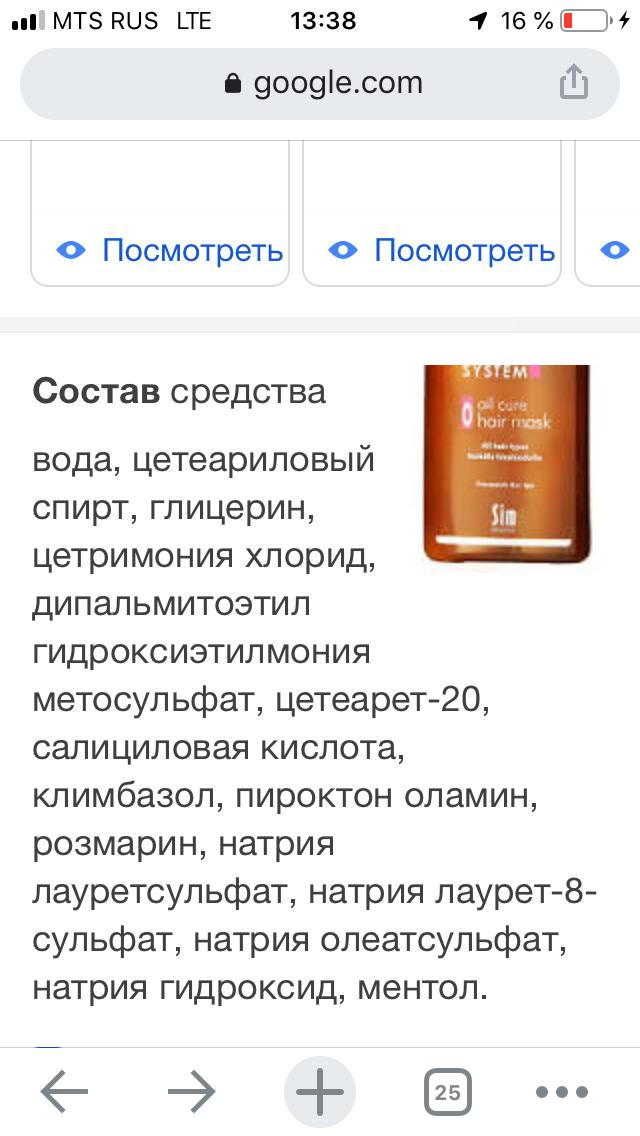
Task: Open the three-dot browser menu
Action: 562,1092
